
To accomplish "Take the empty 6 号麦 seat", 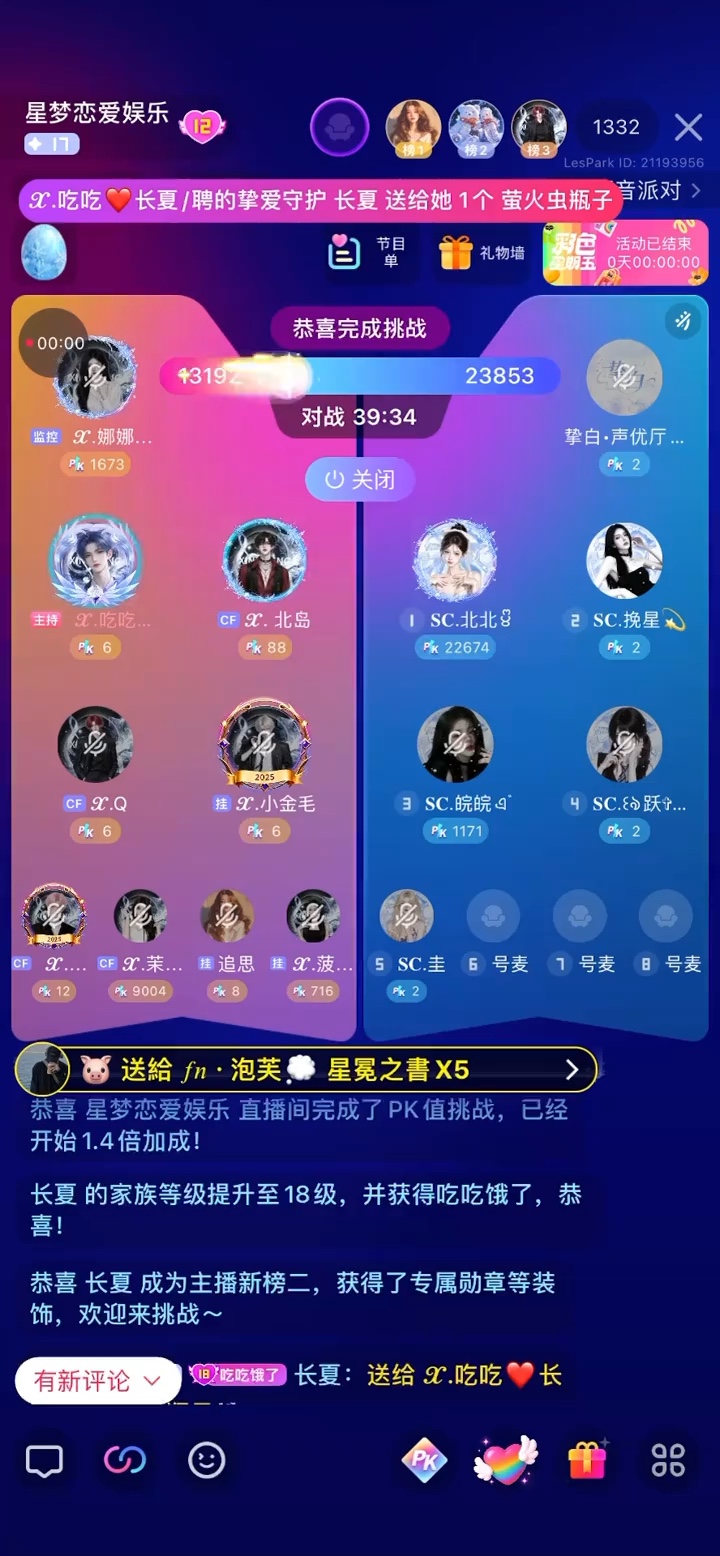I will tap(493, 917).
